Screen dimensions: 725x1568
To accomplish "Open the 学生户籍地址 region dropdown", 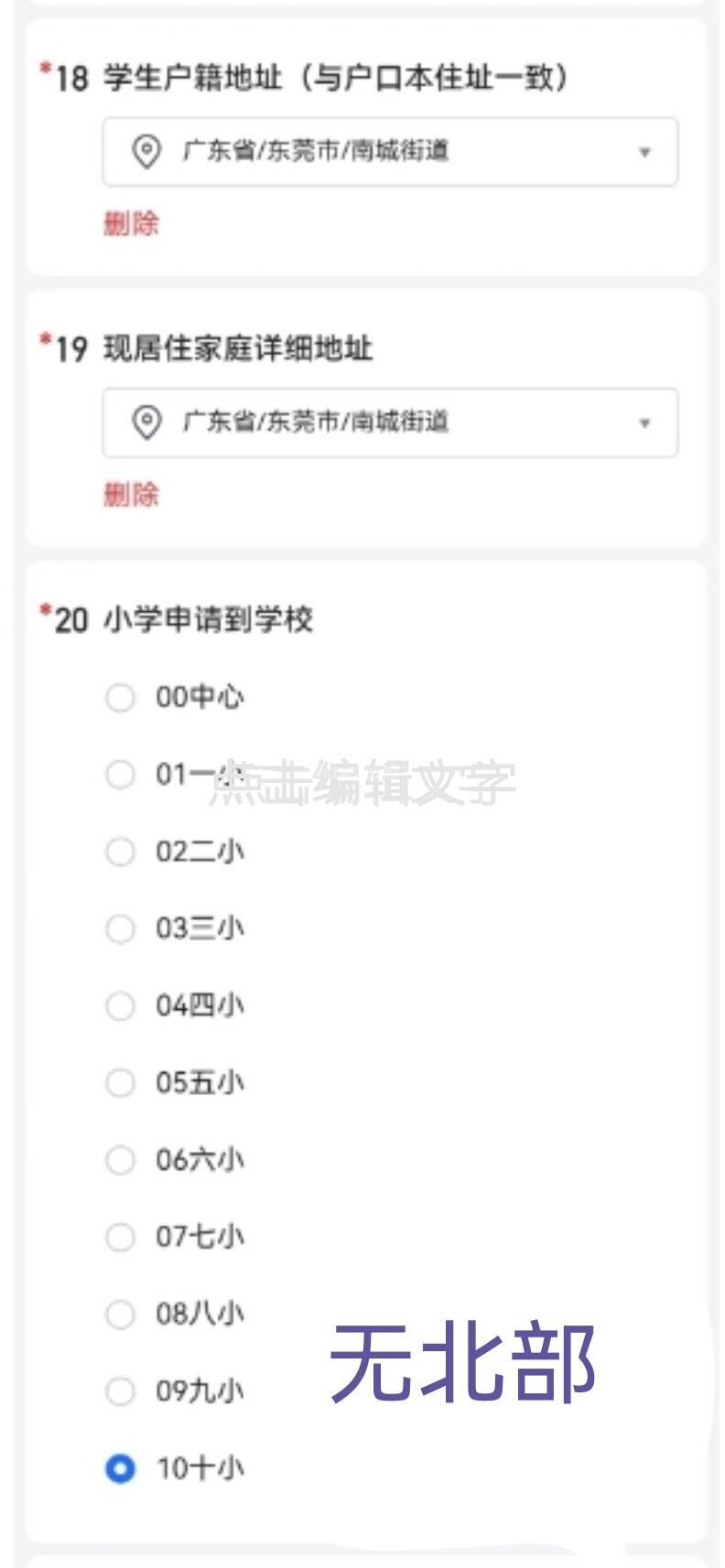I will pyautogui.click(x=390, y=152).
